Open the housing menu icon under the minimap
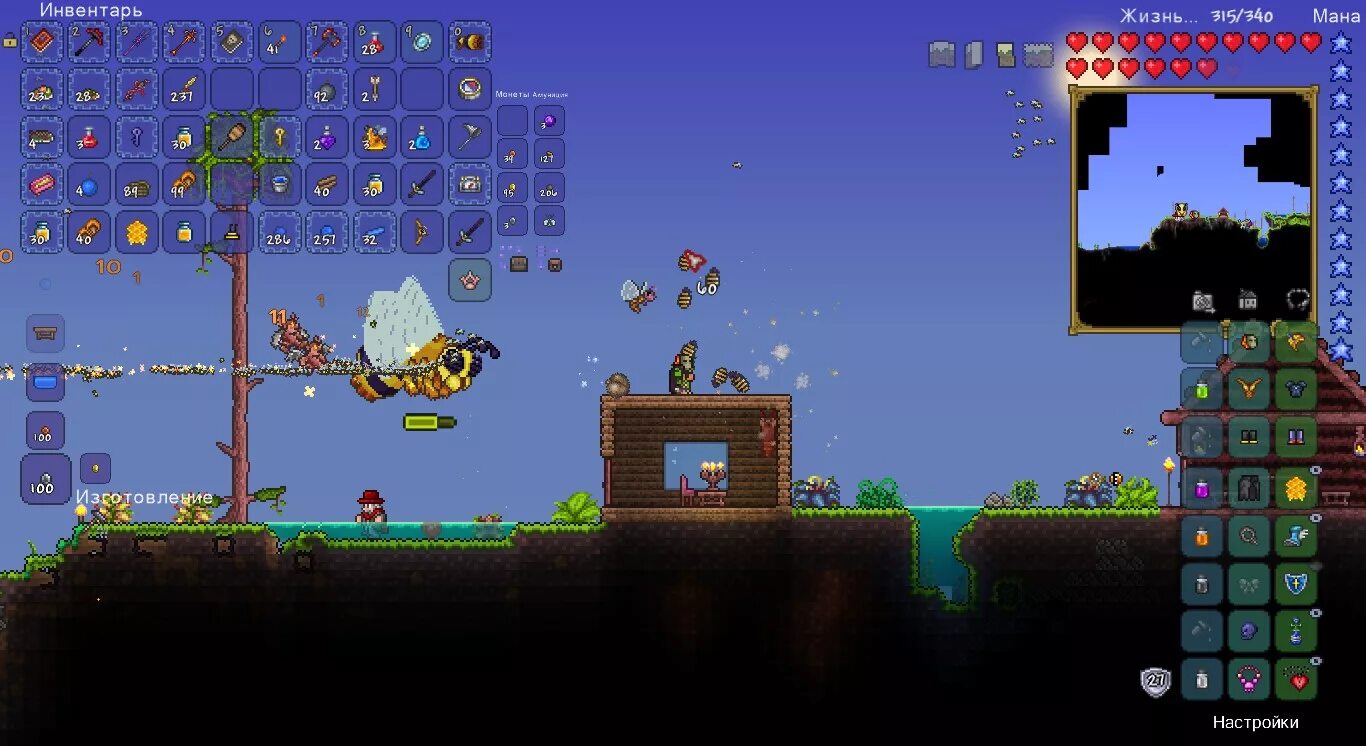The image size is (1366, 746). pyautogui.click(x=1248, y=300)
